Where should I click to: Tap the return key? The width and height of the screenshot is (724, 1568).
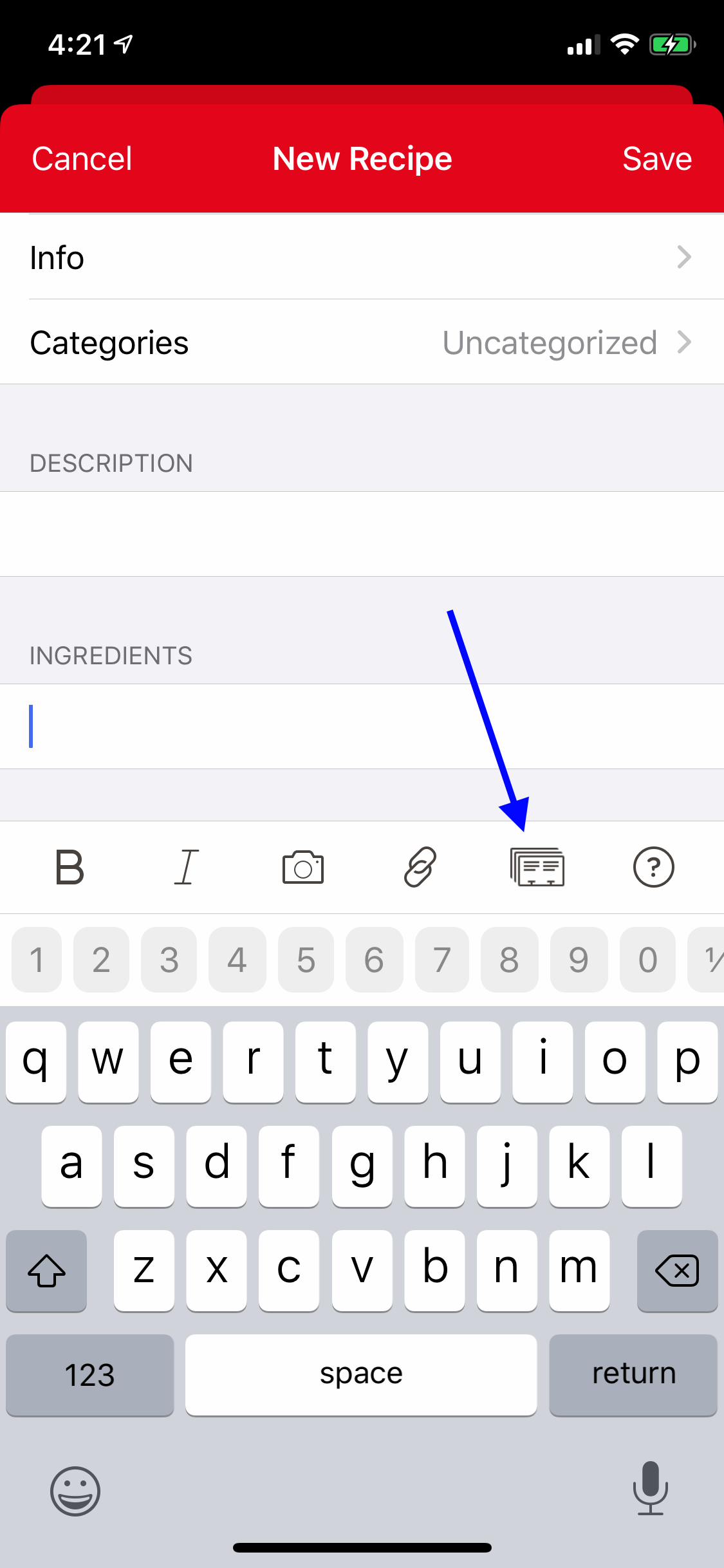click(x=633, y=1375)
